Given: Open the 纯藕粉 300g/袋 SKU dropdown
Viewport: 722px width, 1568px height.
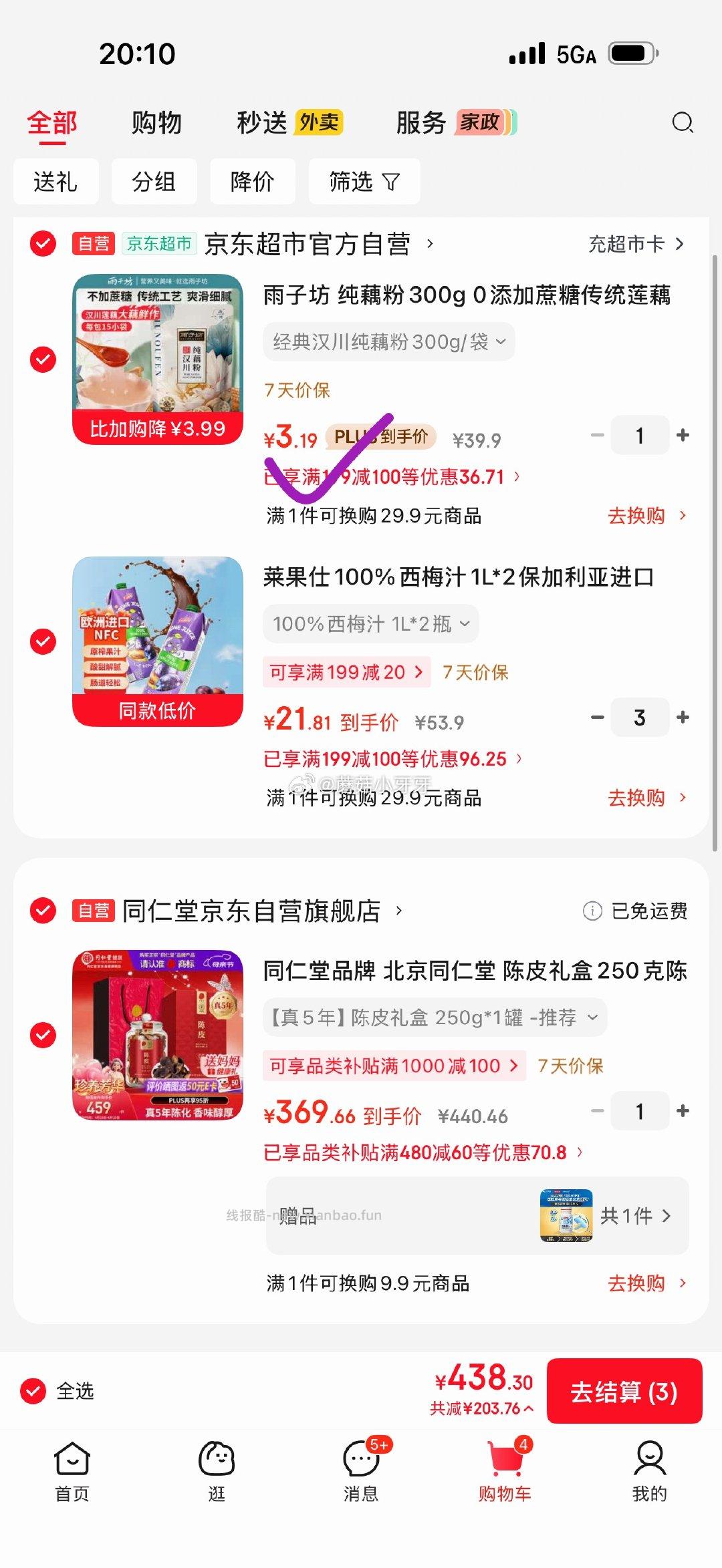Looking at the screenshot, I should 390,341.
